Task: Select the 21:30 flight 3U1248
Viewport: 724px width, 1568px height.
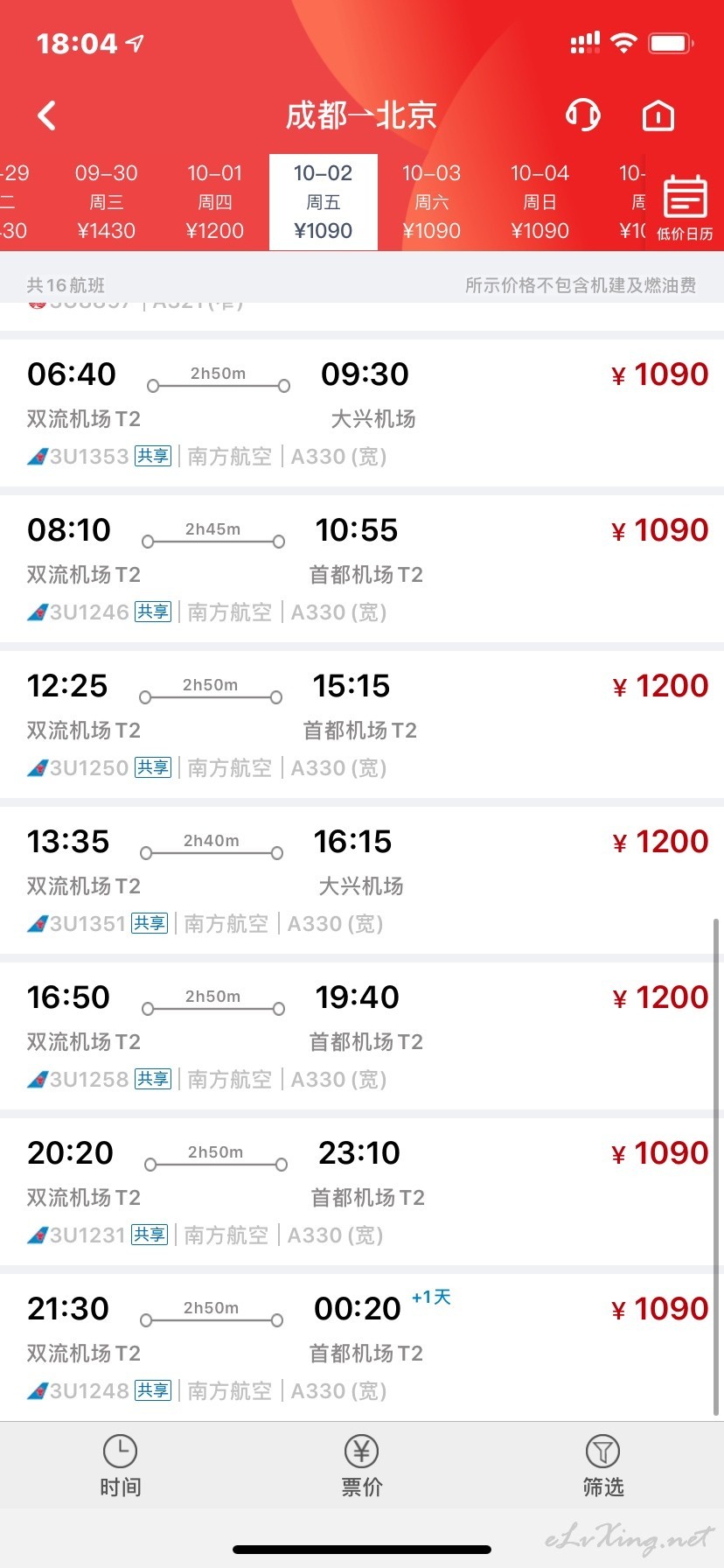Action: (362, 1347)
